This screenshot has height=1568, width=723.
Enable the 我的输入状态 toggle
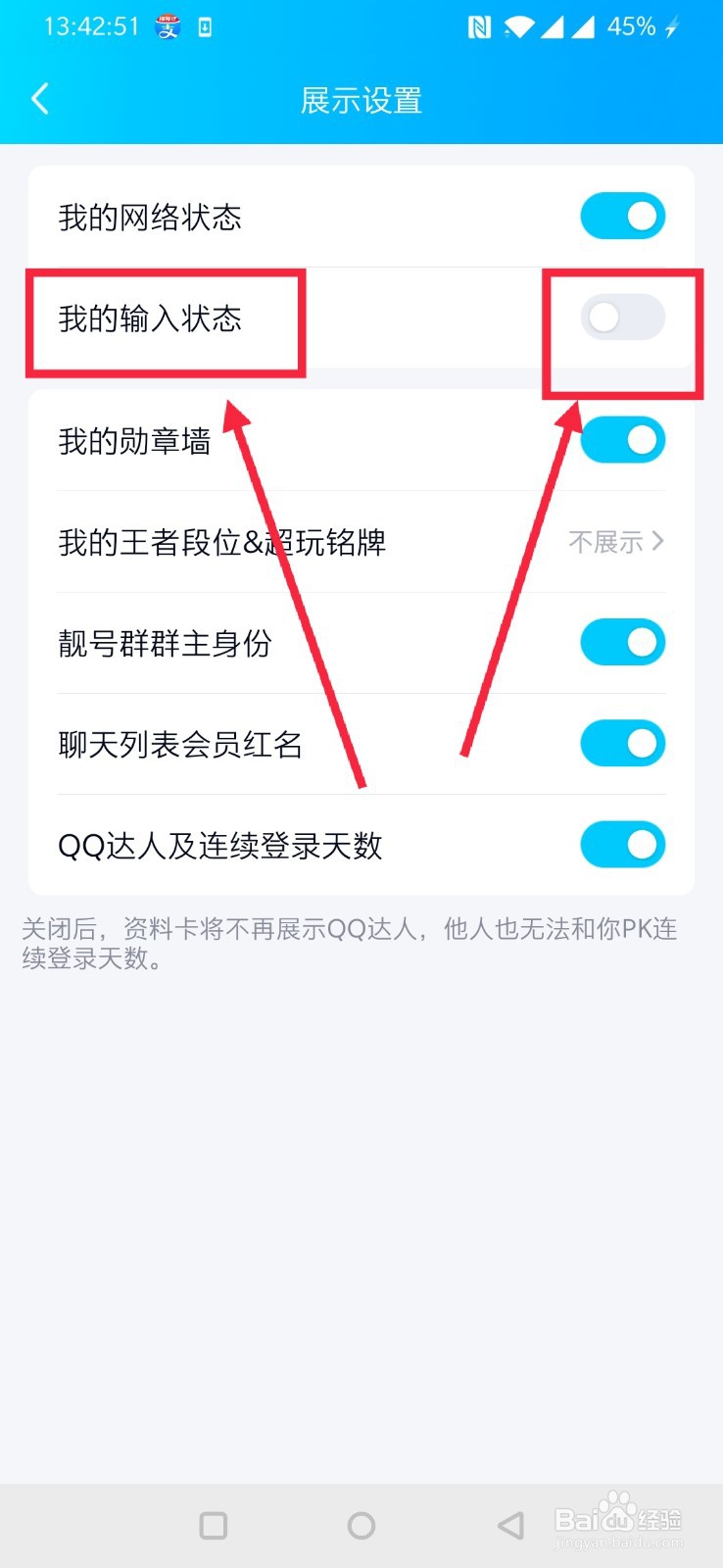[622, 318]
